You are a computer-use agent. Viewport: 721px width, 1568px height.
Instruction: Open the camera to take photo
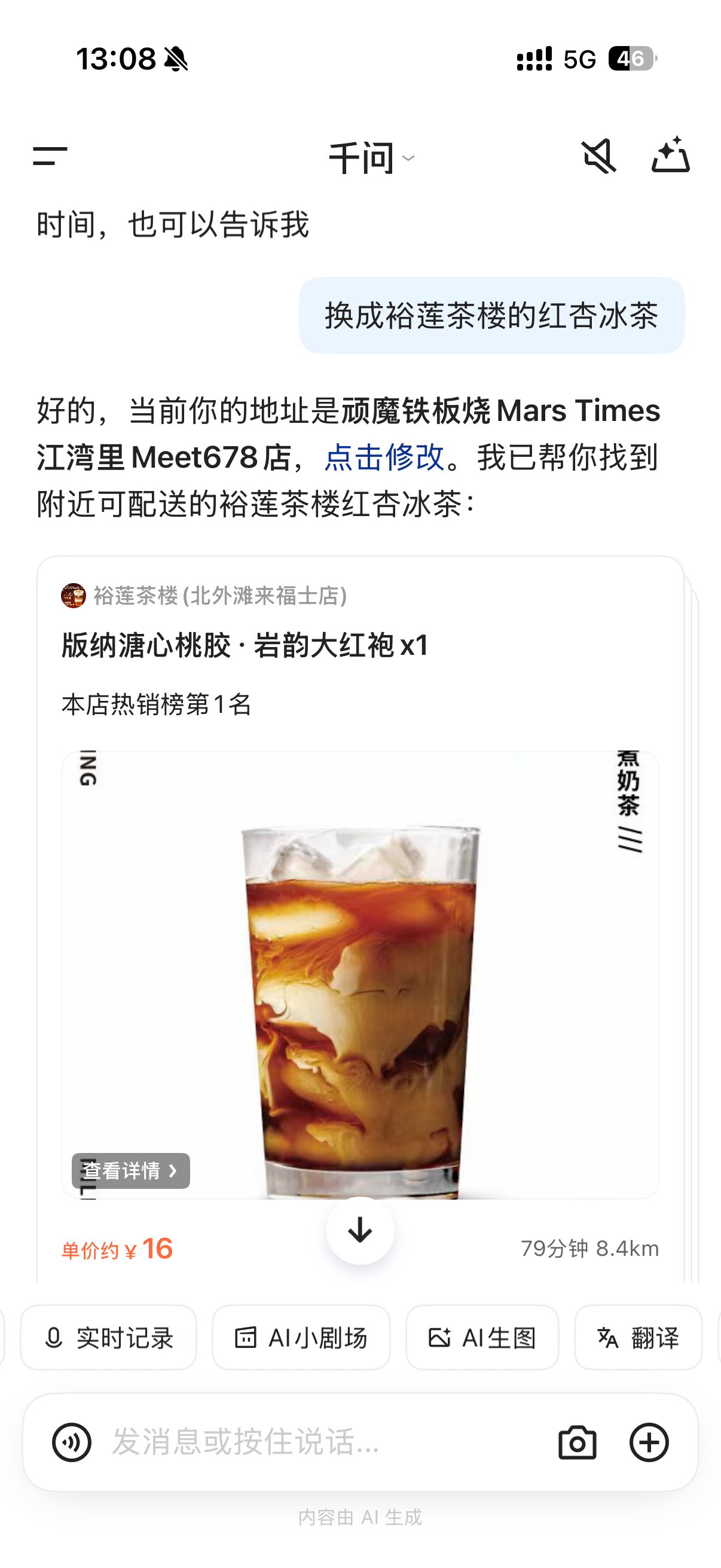pos(577,1442)
